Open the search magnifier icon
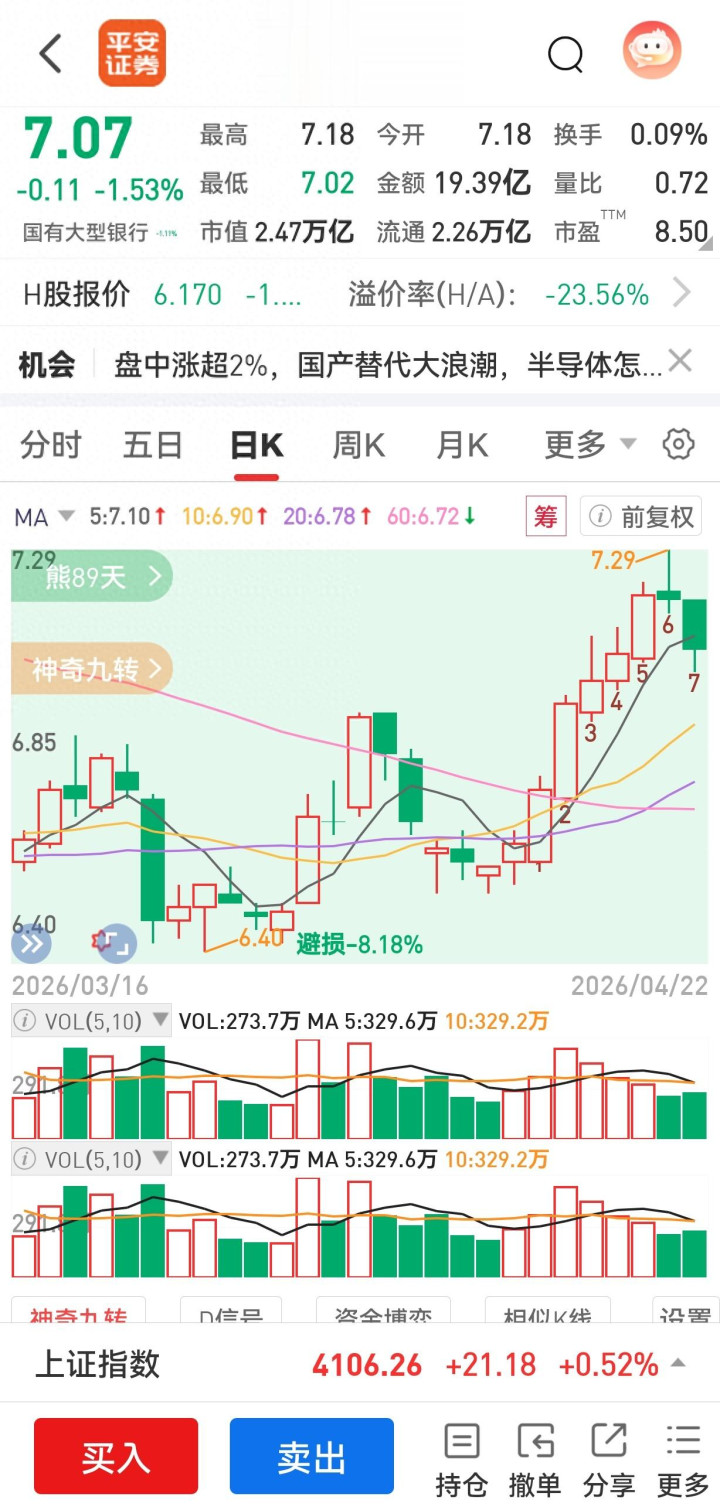The height and width of the screenshot is (1510, 720). click(565, 53)
